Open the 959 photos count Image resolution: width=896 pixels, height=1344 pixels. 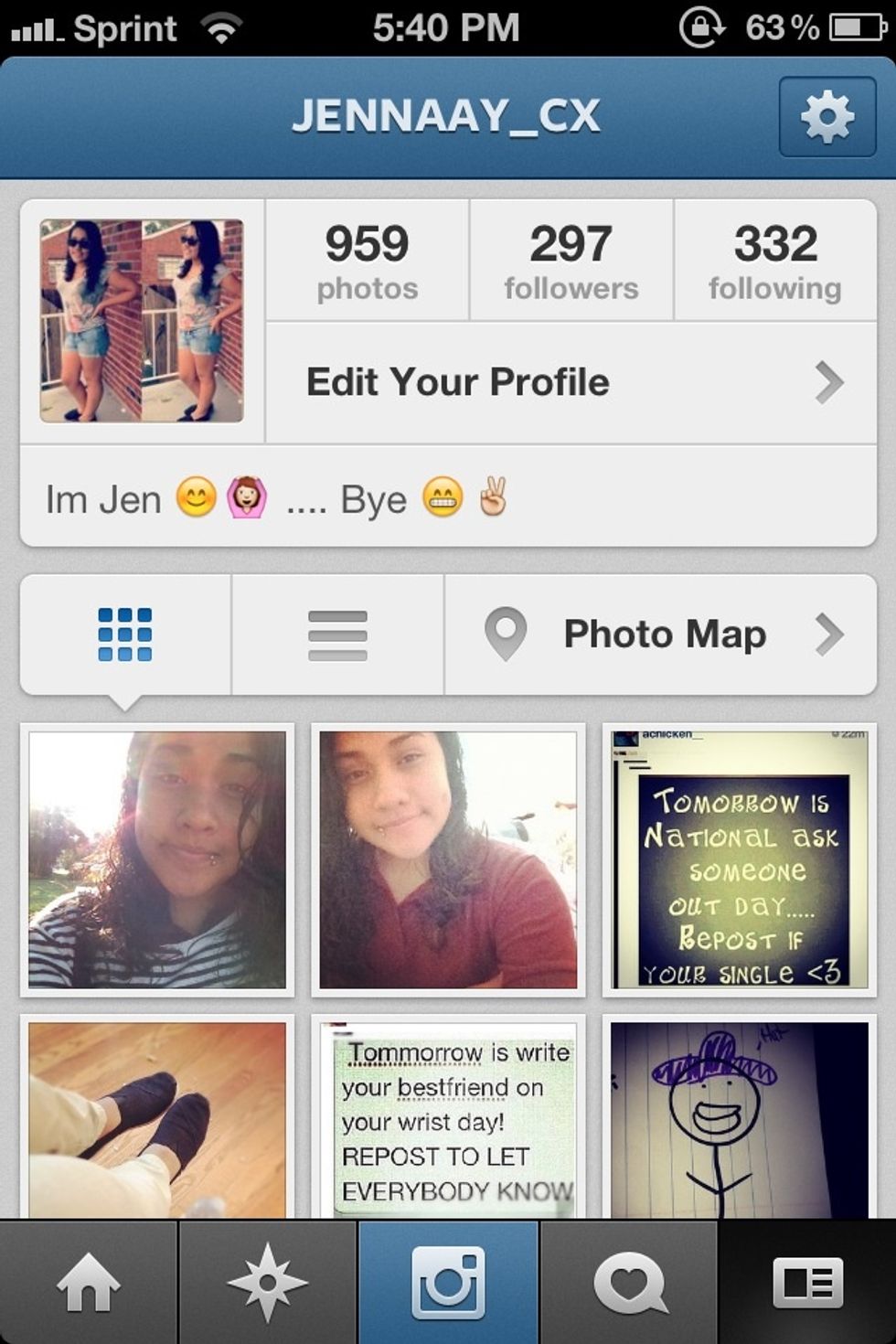(x=367, y=261)
